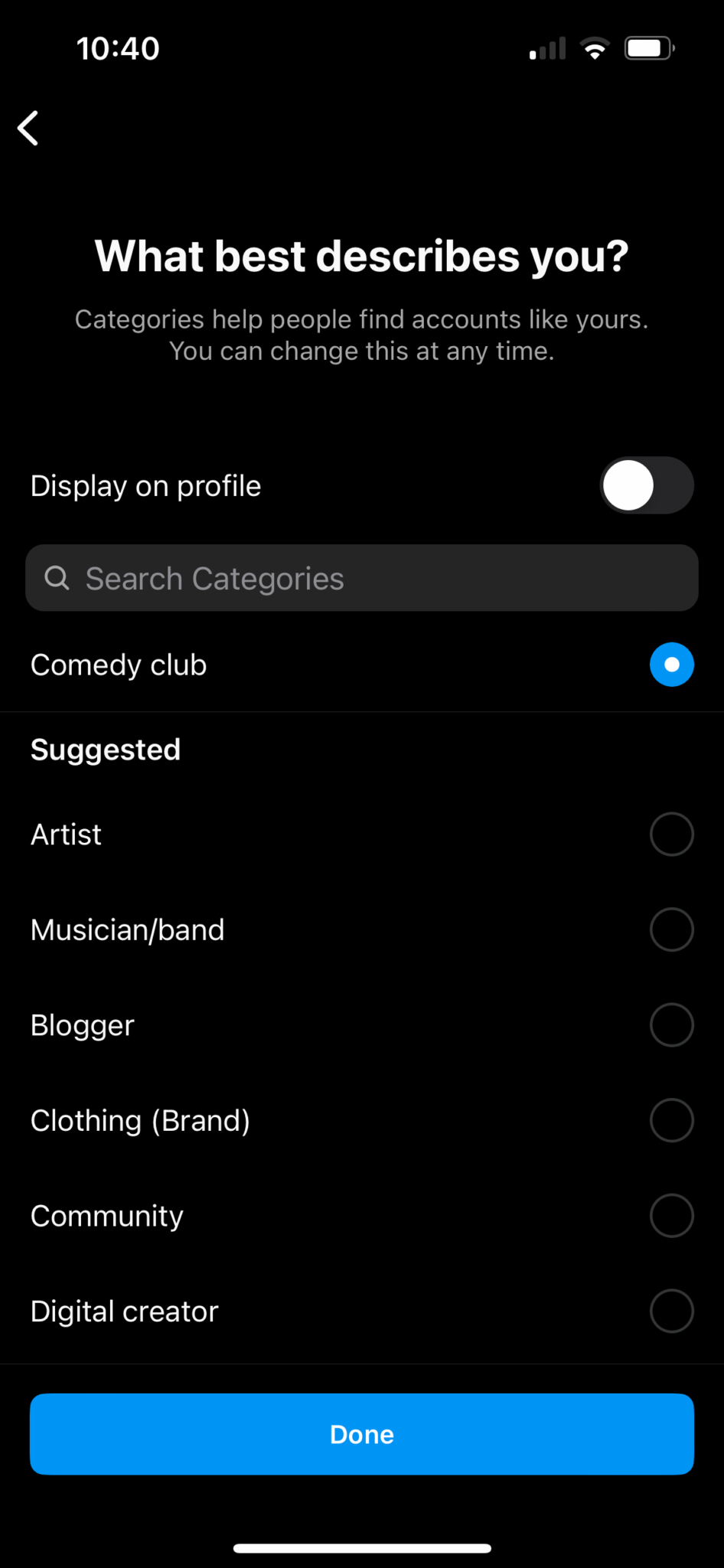724x1568 pixels.
Task: Tap the Wi-Fi icon in status bar
Action: (595, 47)
